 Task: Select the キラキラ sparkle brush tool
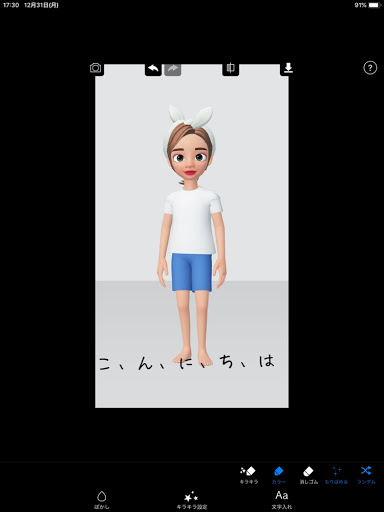tap(249, 475)
